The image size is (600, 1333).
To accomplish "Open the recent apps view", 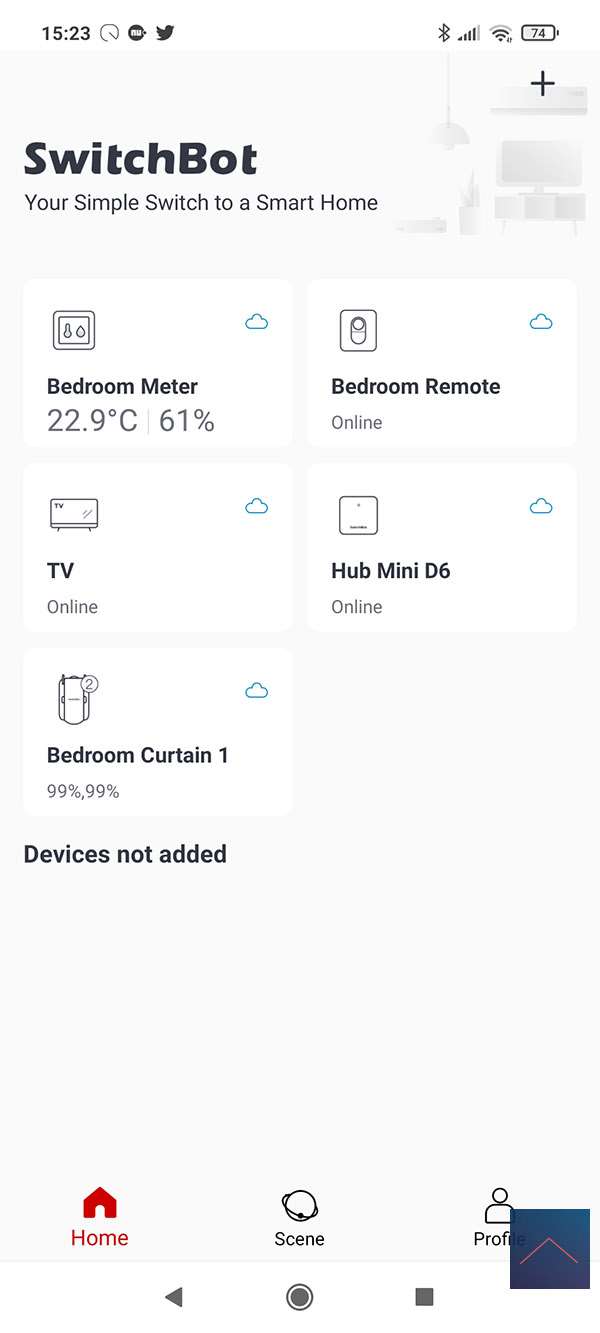I will click(x=424, y=1297).
